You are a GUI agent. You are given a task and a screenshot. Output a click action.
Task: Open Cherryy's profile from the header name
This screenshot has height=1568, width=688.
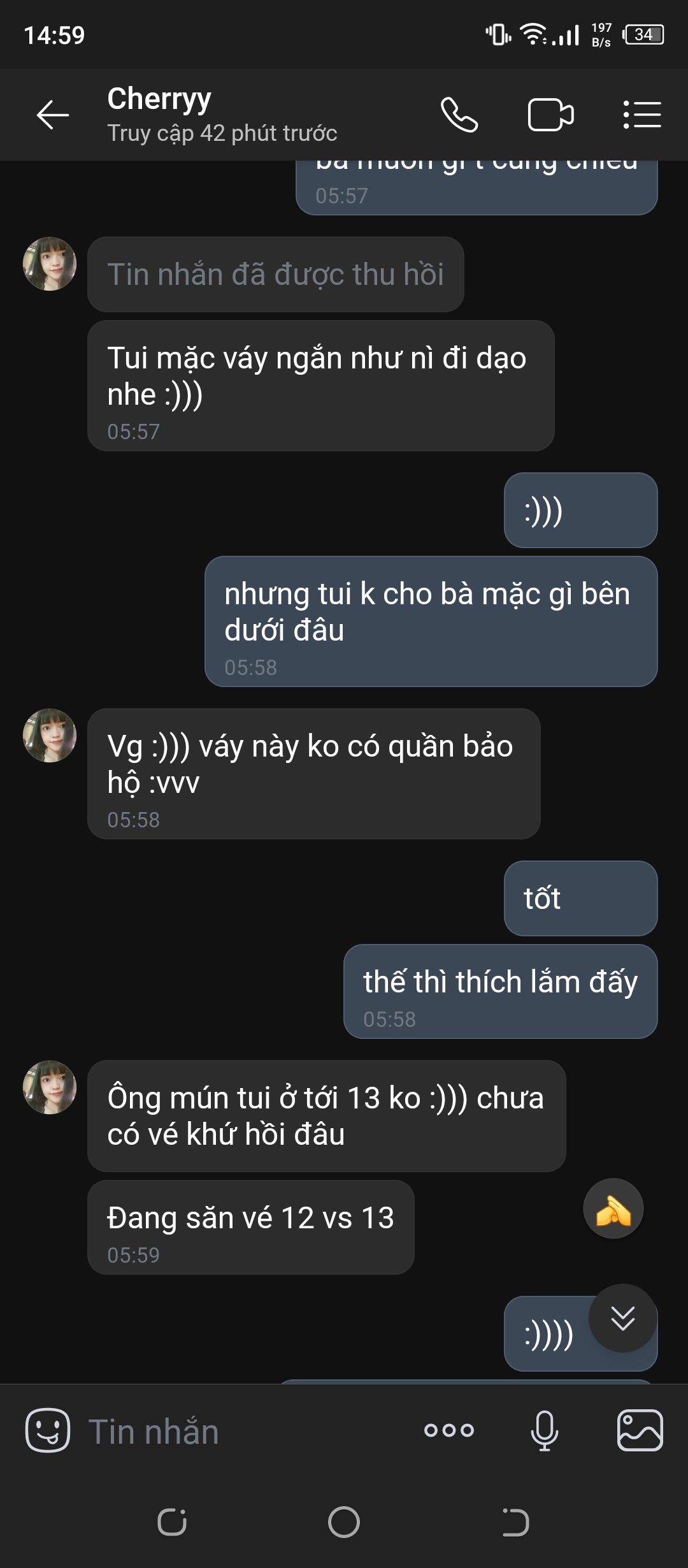[x=159, y=99]
